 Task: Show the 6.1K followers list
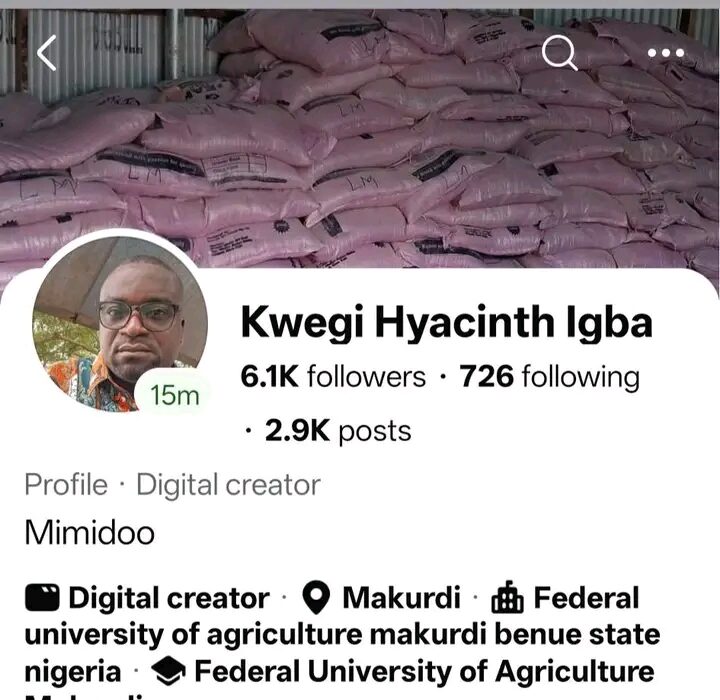click(x=333, y=377)
